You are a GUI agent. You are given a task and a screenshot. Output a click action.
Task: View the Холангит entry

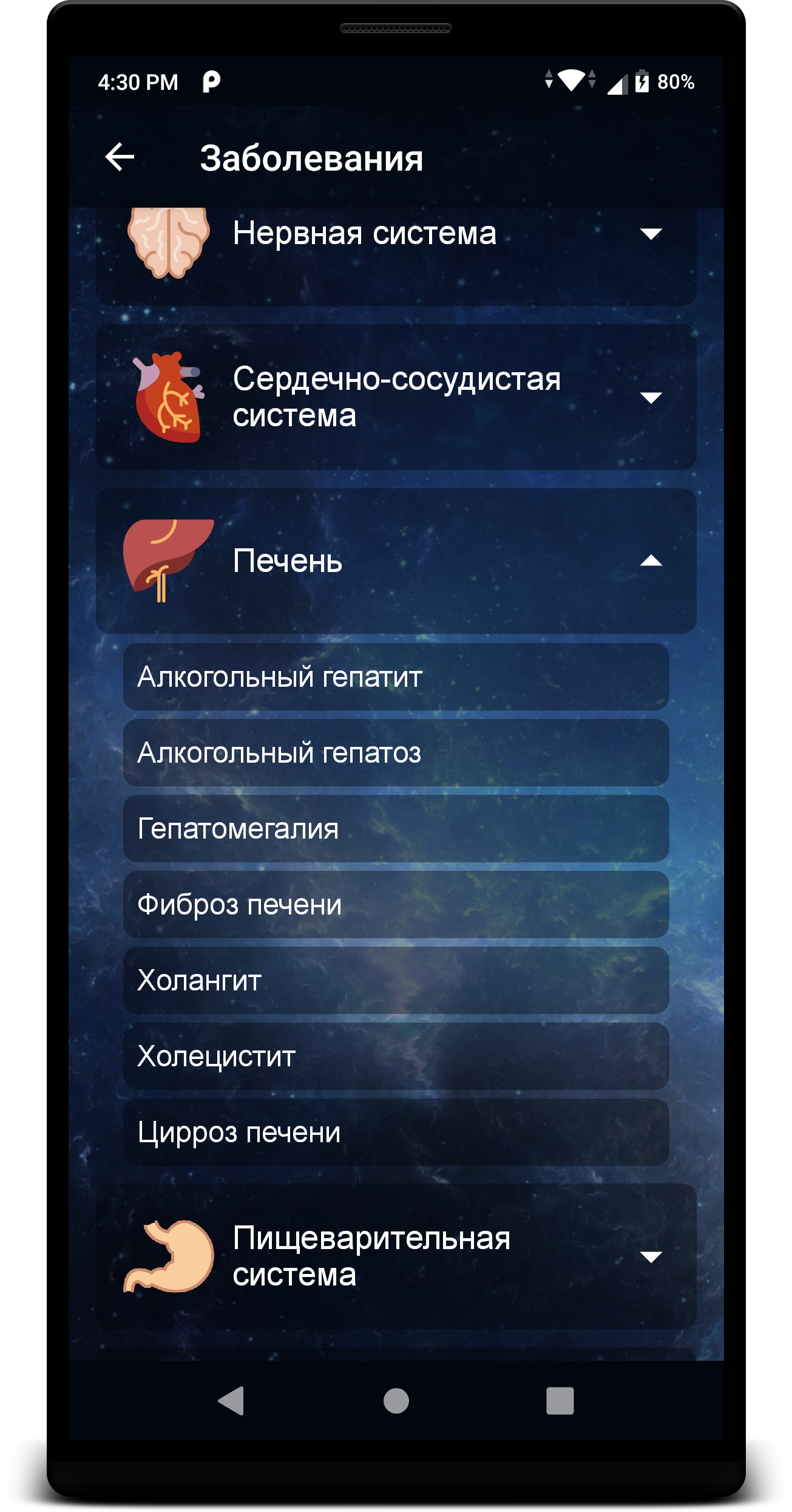(396, 981)
